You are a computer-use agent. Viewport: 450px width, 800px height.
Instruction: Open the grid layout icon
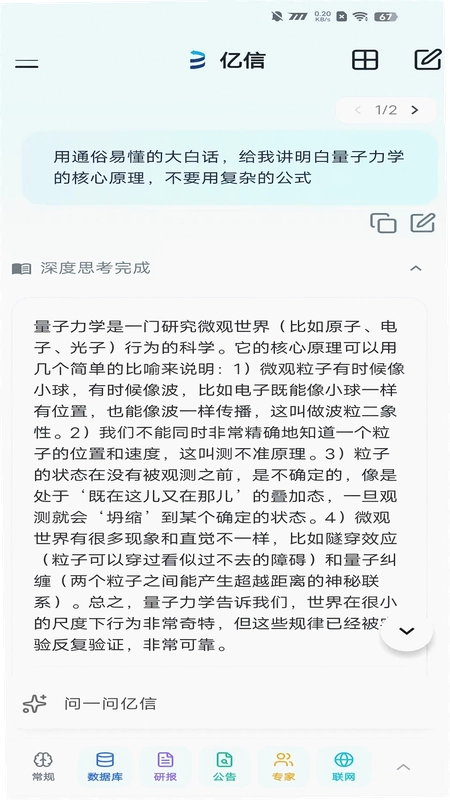pos(365,60)
